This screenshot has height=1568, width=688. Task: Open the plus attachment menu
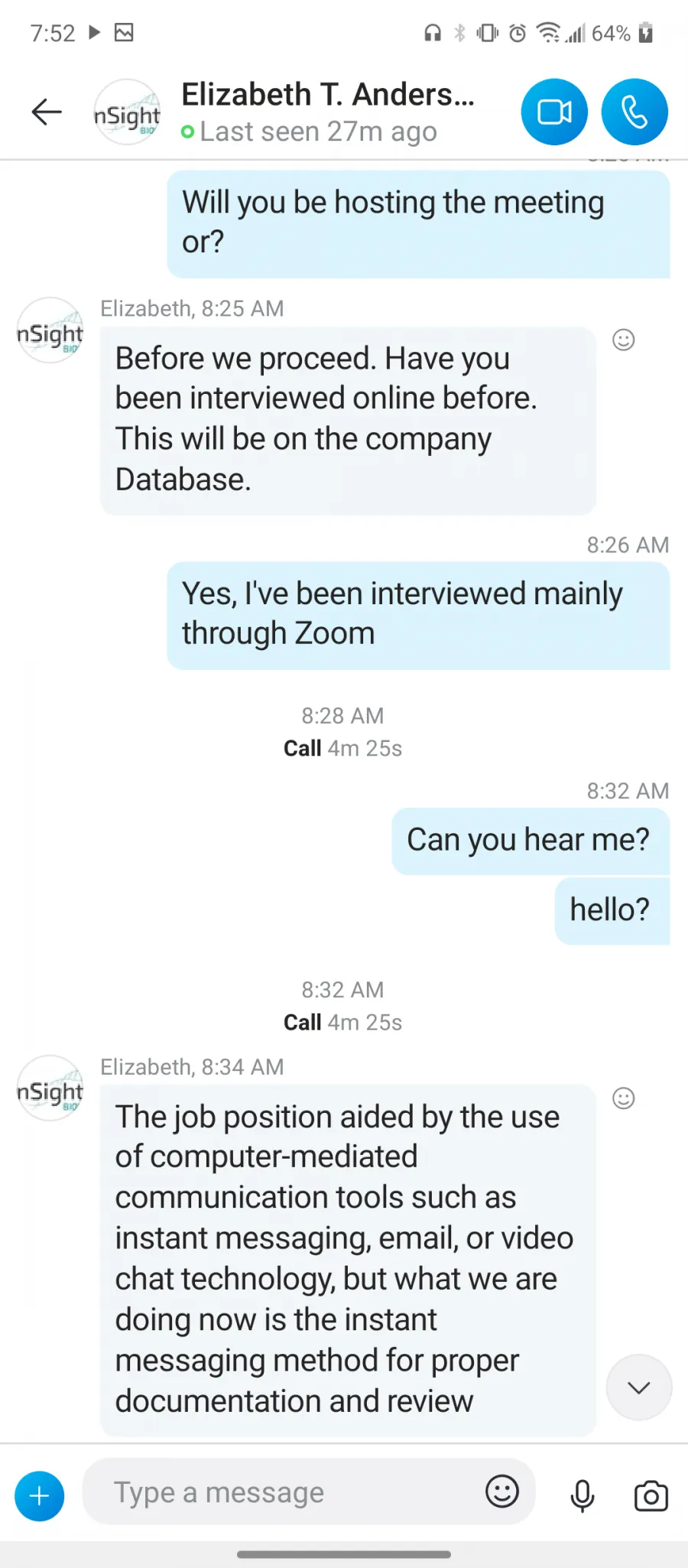click(x=40, y=1496)
